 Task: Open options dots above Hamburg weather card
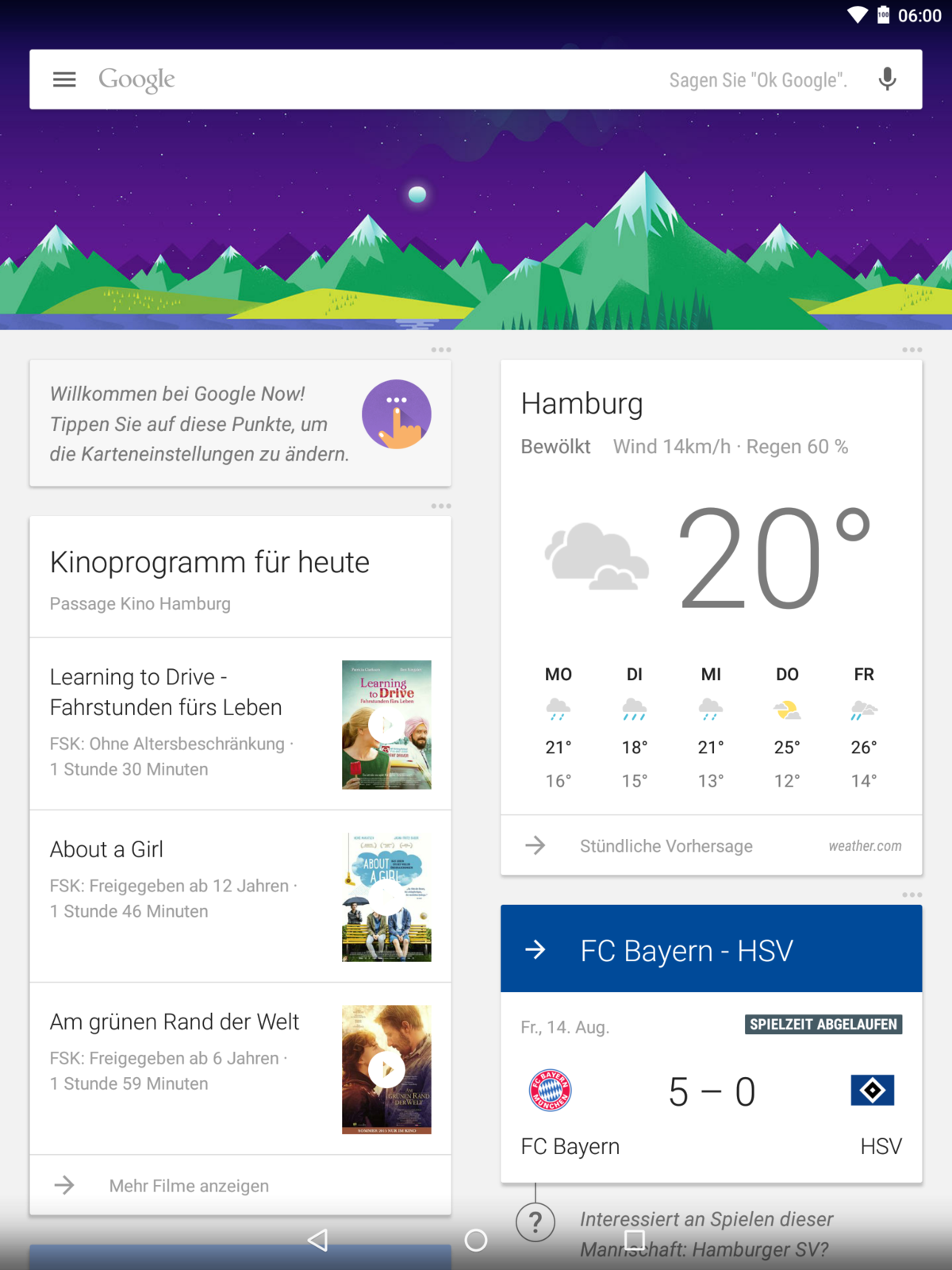point(912,350)
